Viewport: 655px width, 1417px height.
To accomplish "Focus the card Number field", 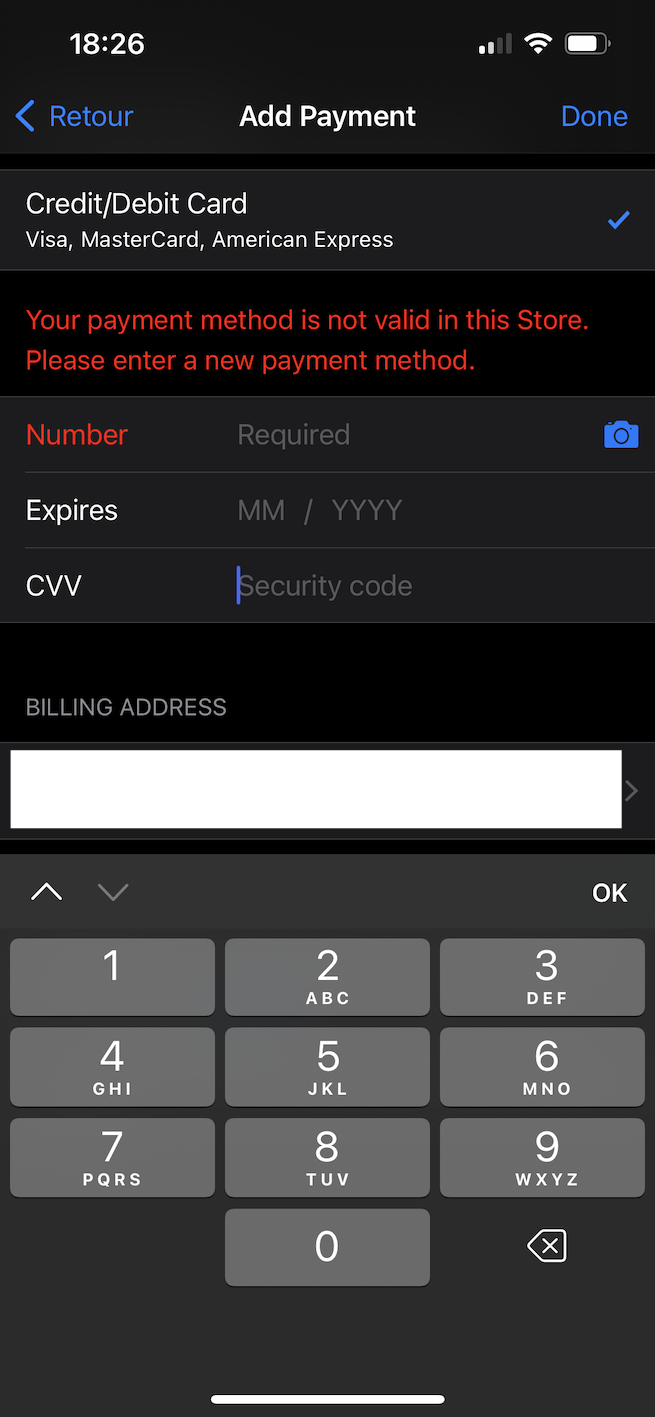I will click(400, 435).
